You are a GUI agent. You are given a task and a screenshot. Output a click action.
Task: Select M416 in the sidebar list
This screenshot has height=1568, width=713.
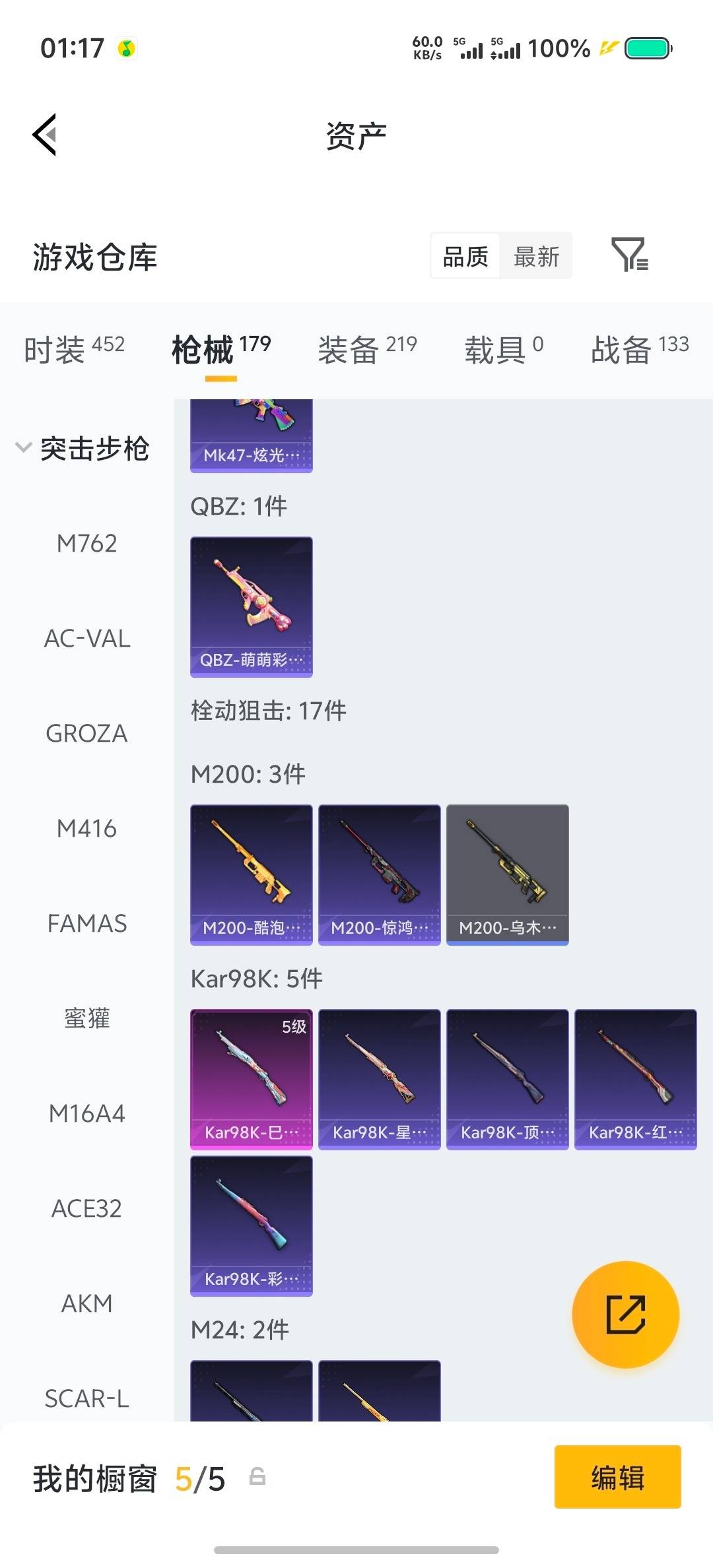tap(86, 828)
